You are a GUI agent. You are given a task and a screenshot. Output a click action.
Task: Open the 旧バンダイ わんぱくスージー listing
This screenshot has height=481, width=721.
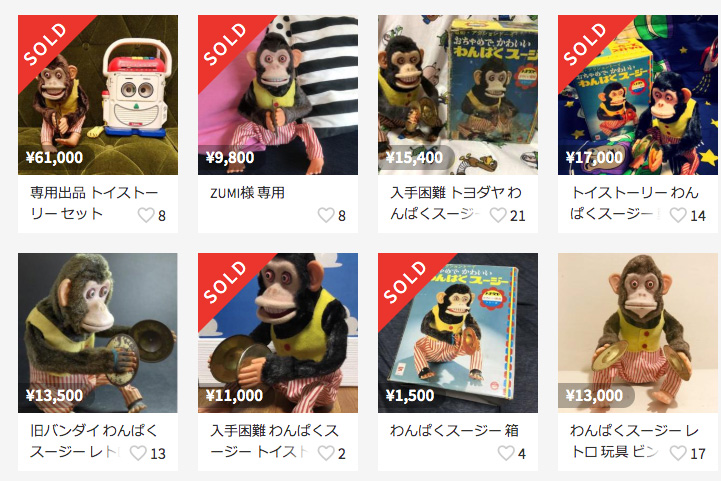coord(98,333)
